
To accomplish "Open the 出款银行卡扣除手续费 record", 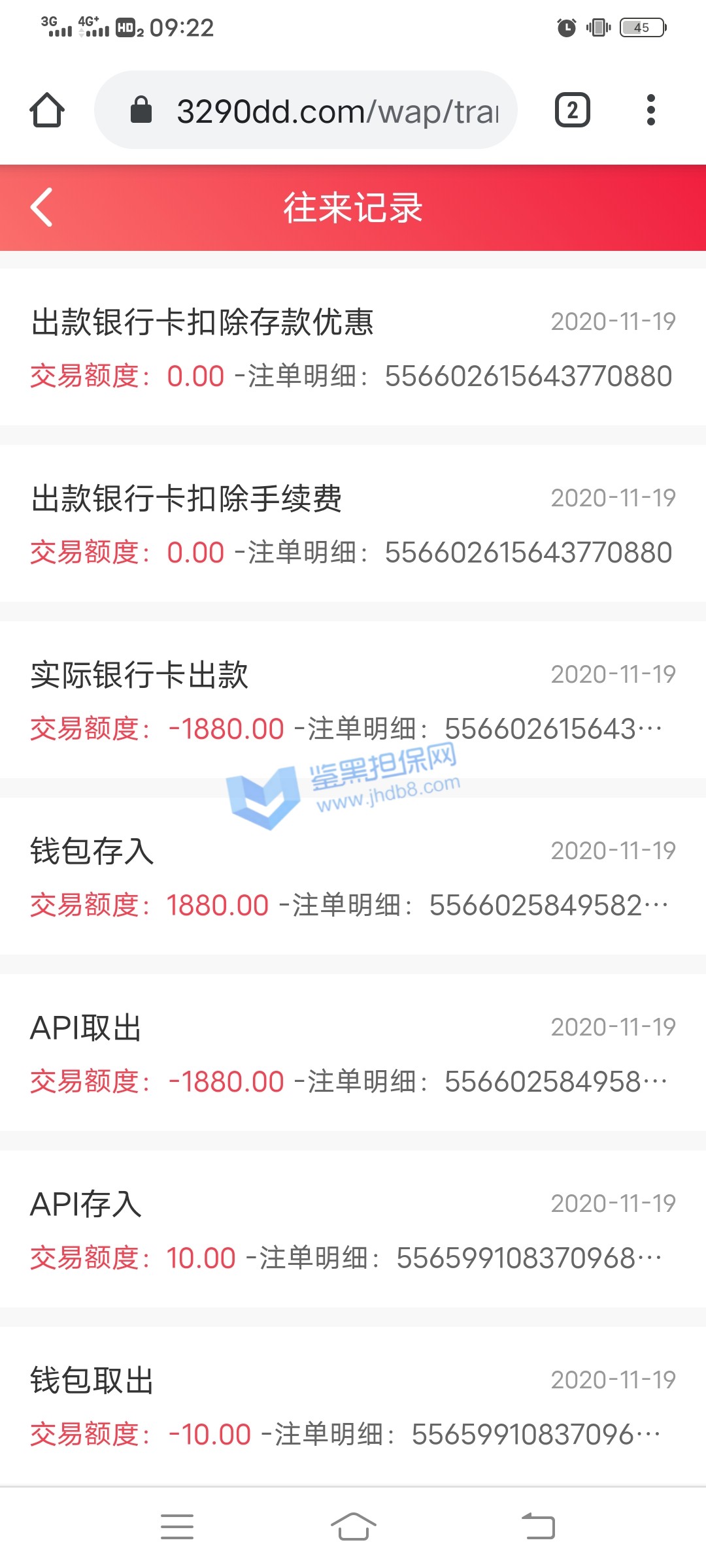I will (353, 524).
